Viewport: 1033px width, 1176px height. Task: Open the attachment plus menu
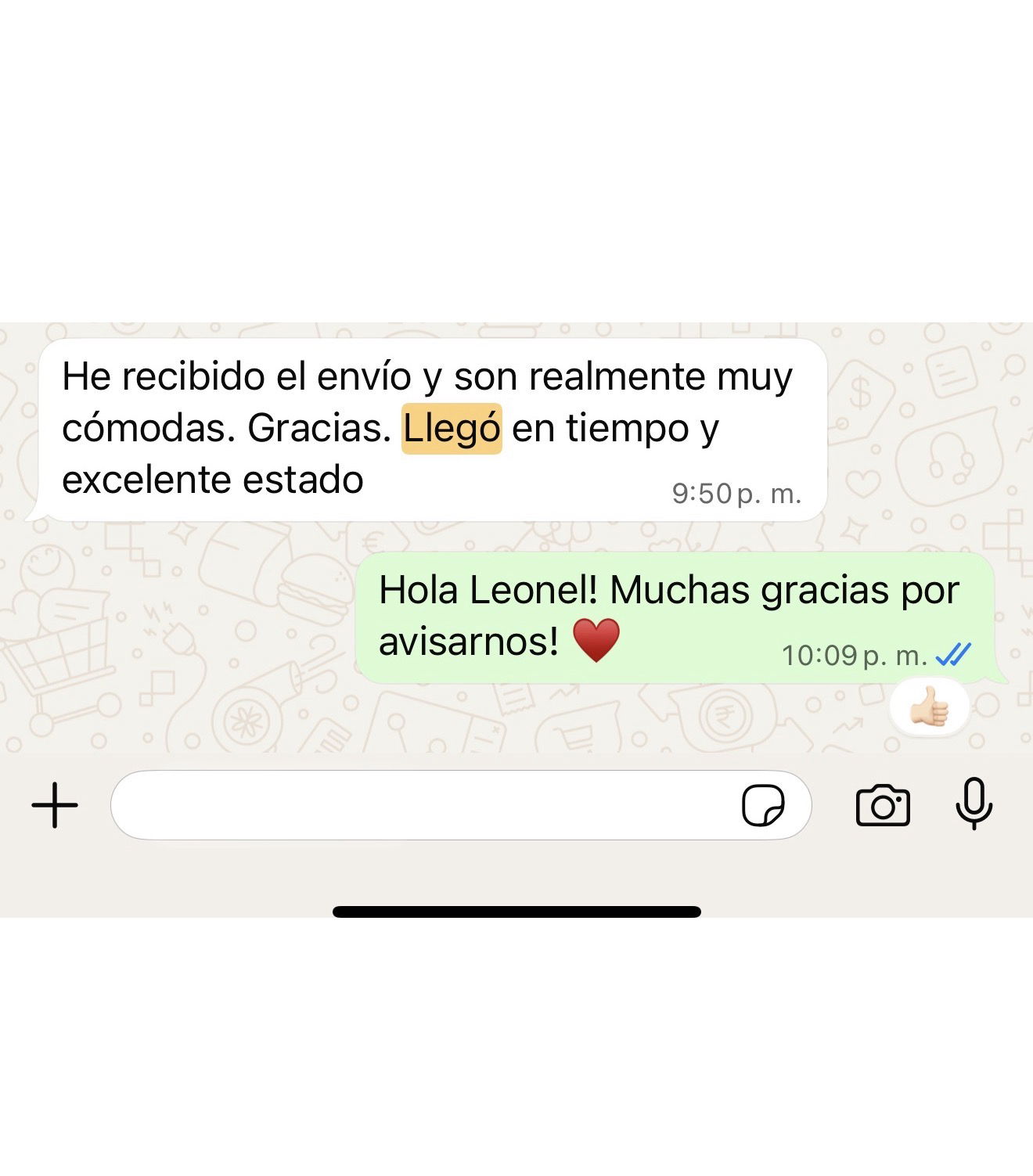click(55, 805)
